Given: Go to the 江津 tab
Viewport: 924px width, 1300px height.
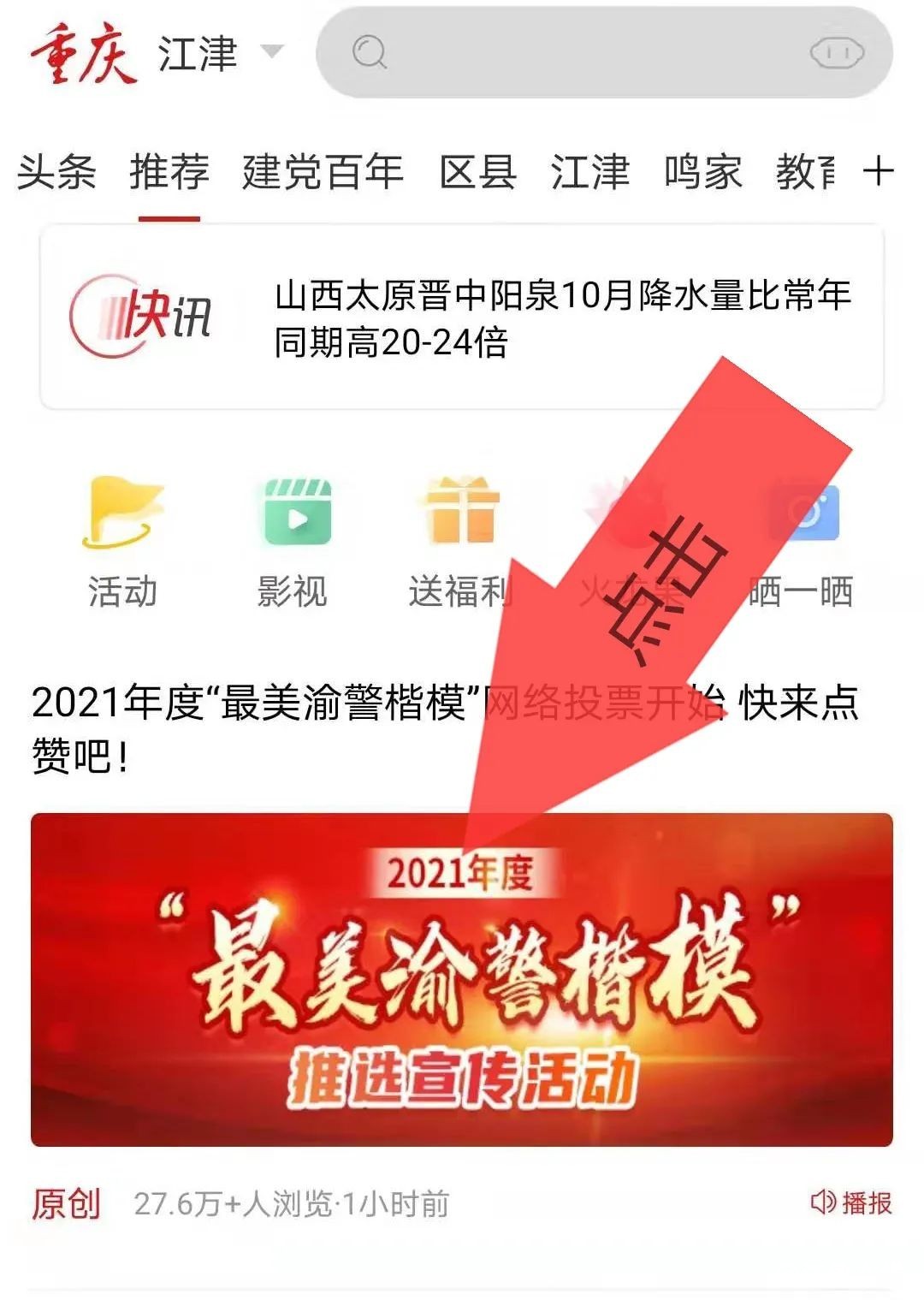Looking at the screenshot, I should (589, 172).
